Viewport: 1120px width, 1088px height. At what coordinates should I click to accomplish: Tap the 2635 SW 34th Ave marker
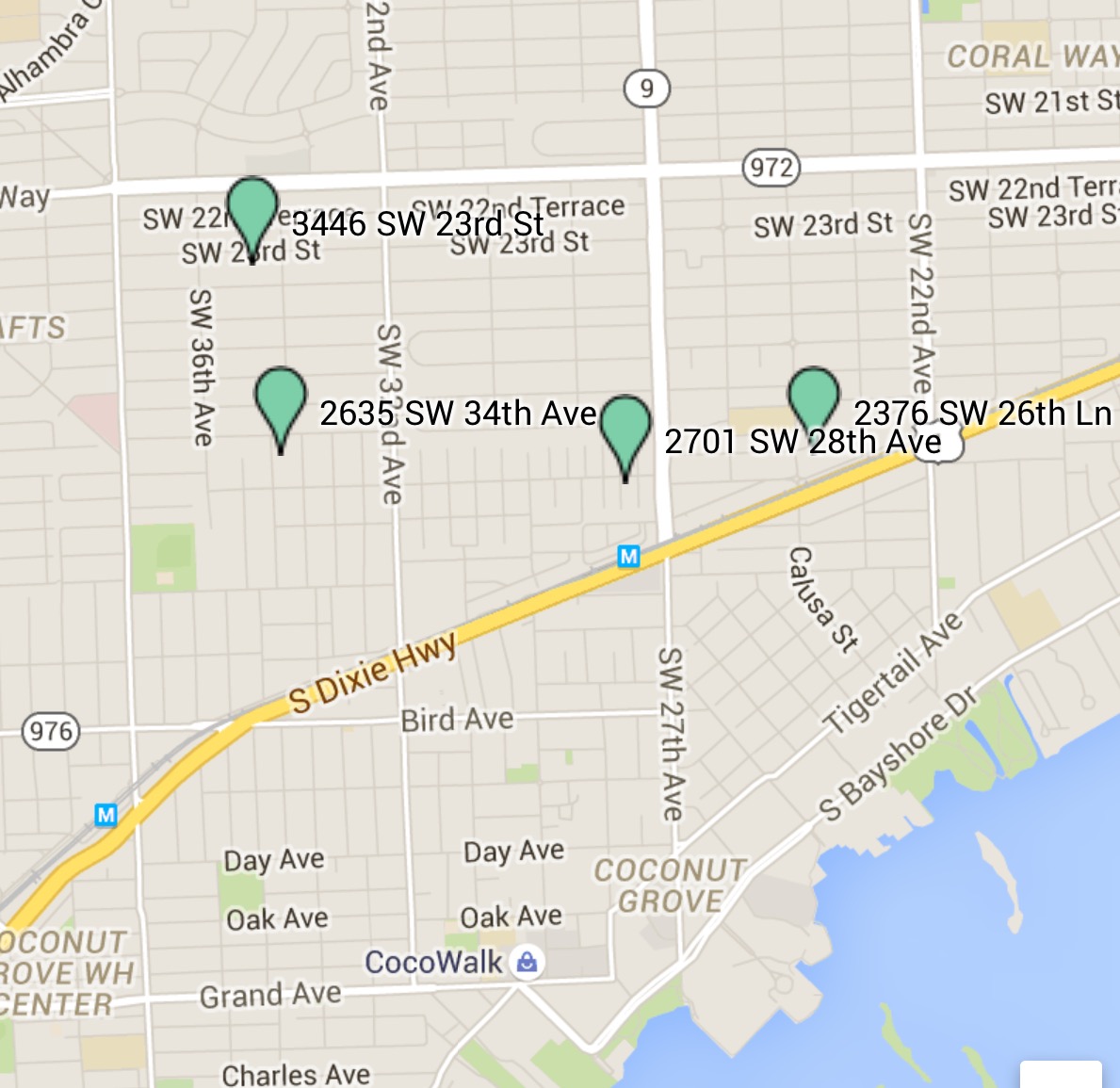281,399
